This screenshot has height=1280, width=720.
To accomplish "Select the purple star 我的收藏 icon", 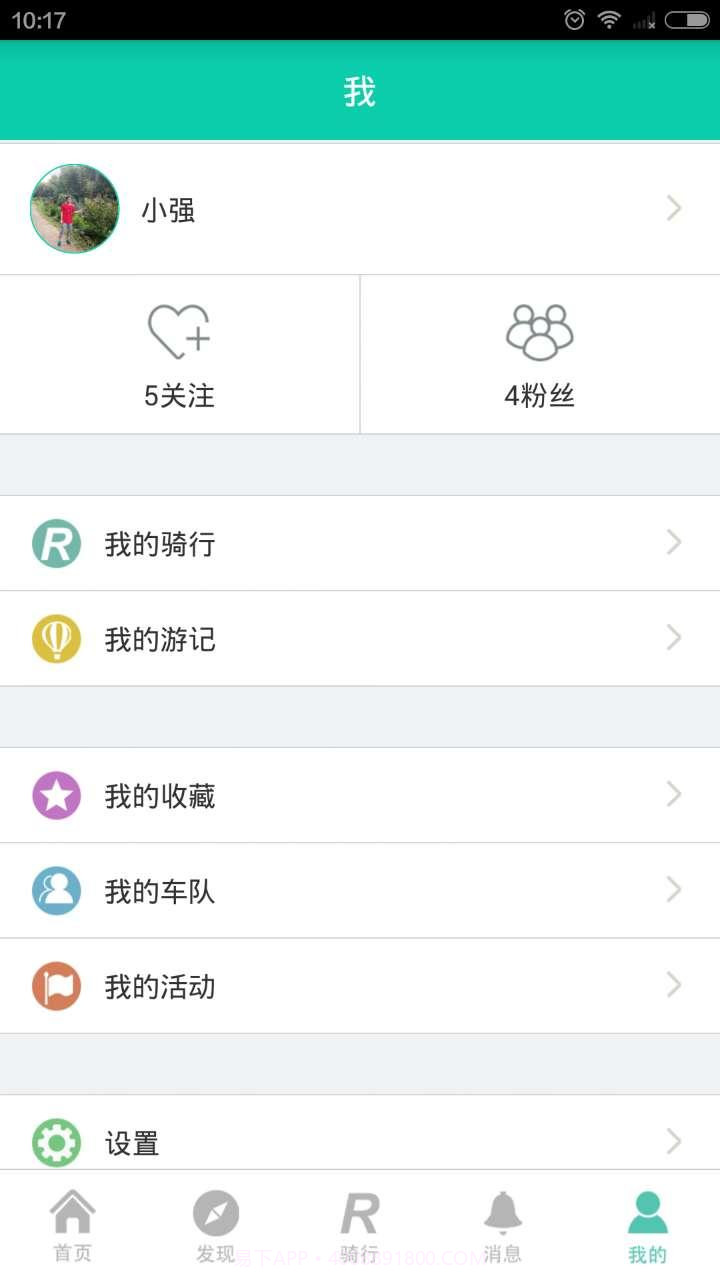I will click(57, 794).
